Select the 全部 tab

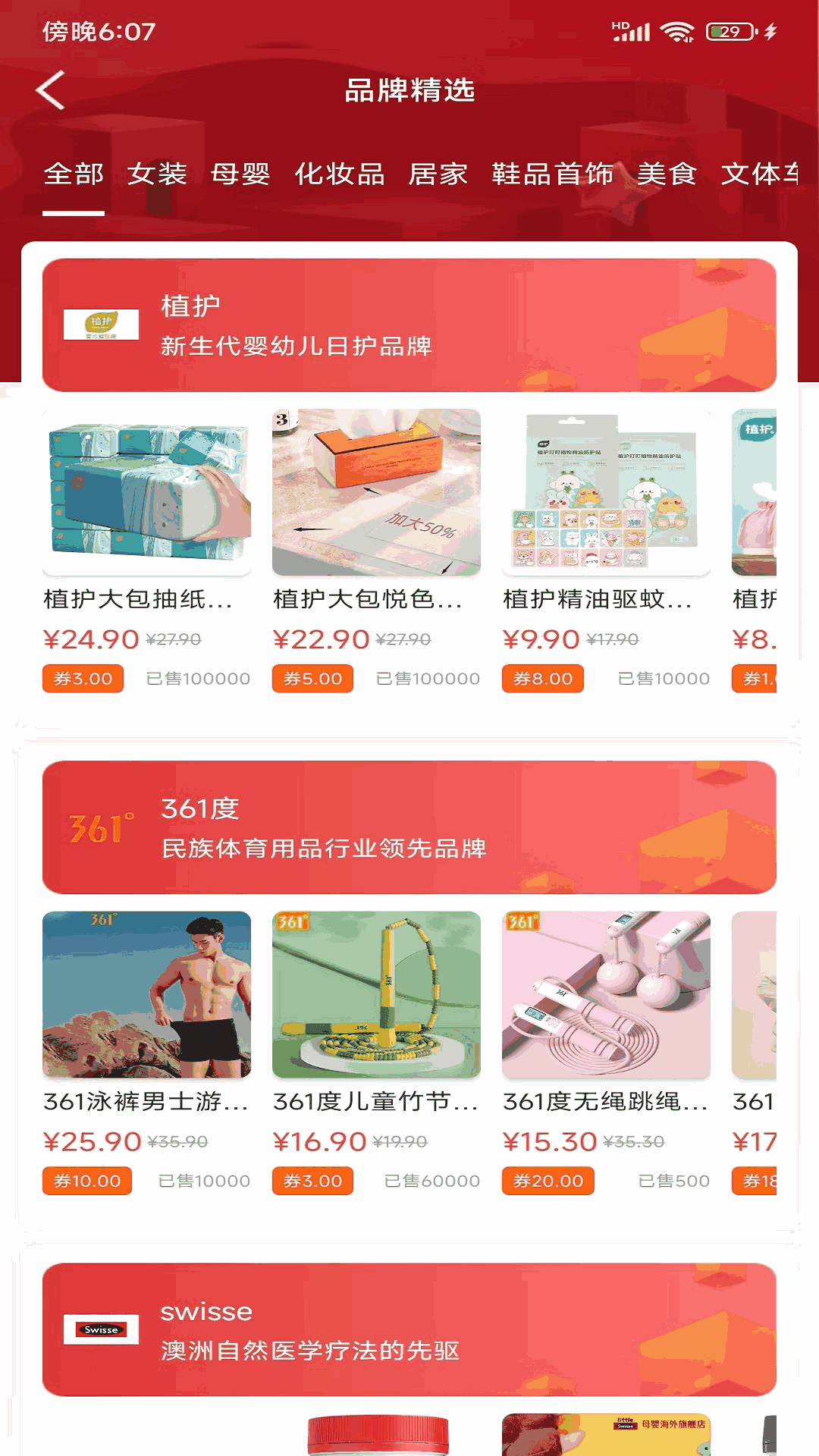tap(74, 174)
